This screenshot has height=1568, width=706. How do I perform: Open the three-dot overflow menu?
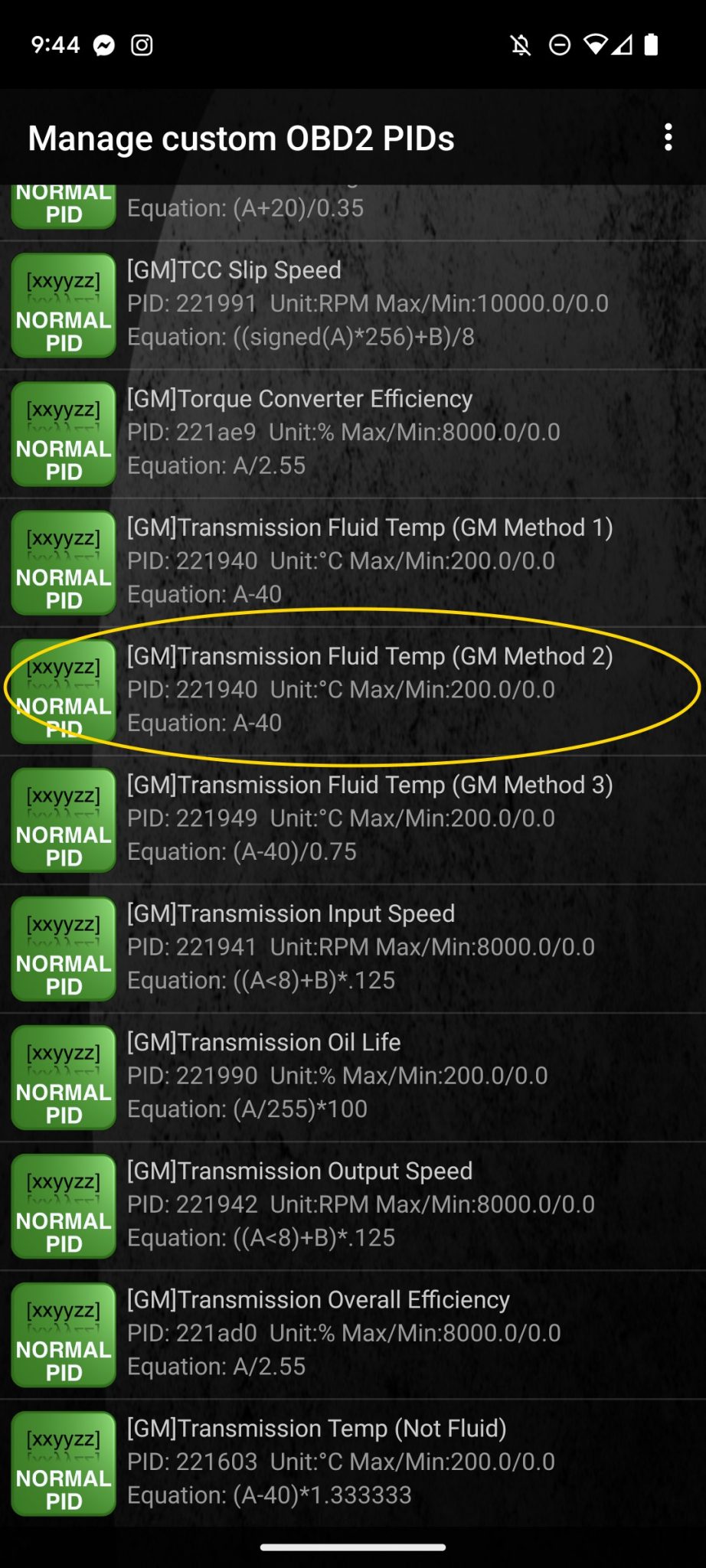click(x=668, y=138)
